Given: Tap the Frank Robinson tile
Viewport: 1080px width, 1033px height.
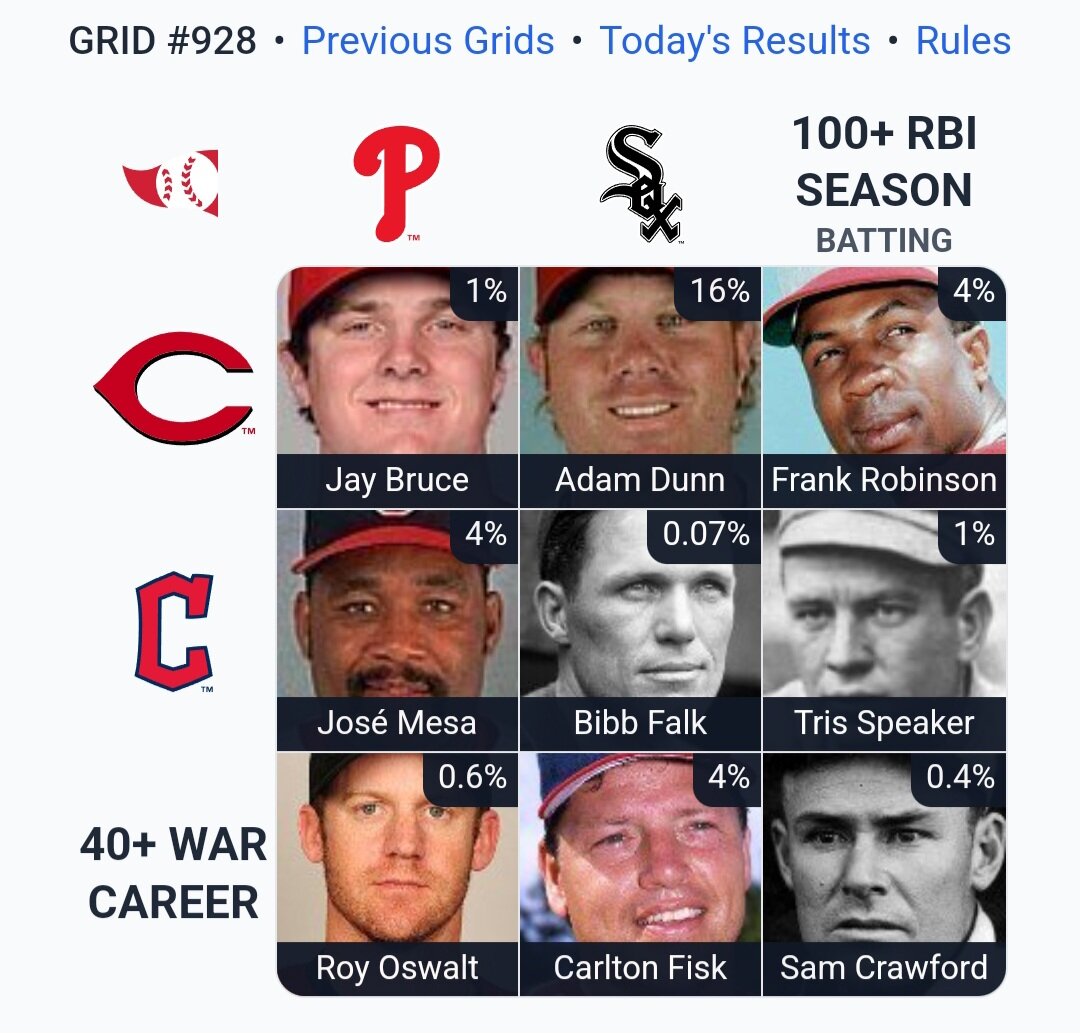Looking at the screenshot, I should point(883,388).
